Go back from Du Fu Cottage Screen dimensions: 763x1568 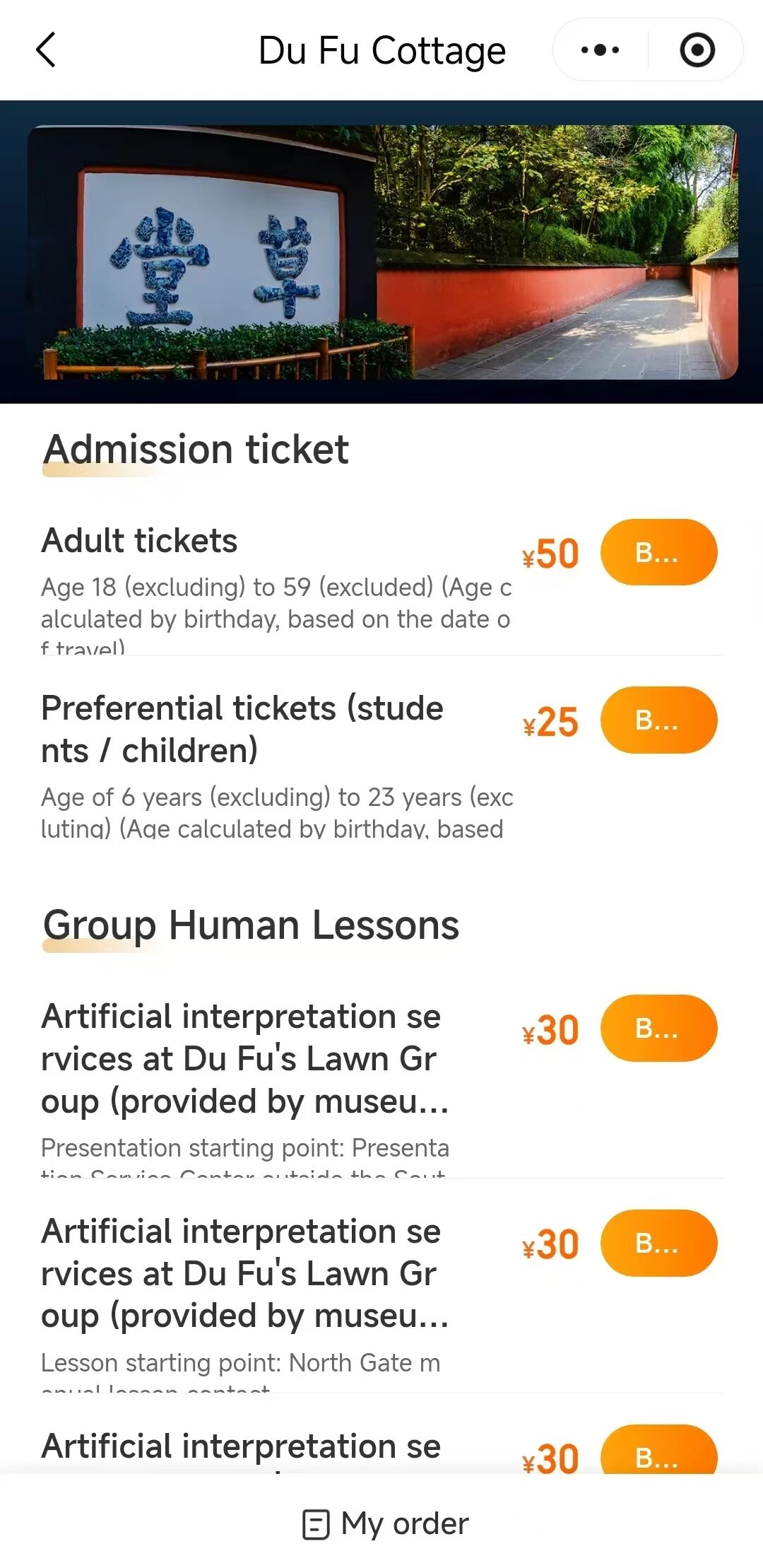[x=46, y=50]
